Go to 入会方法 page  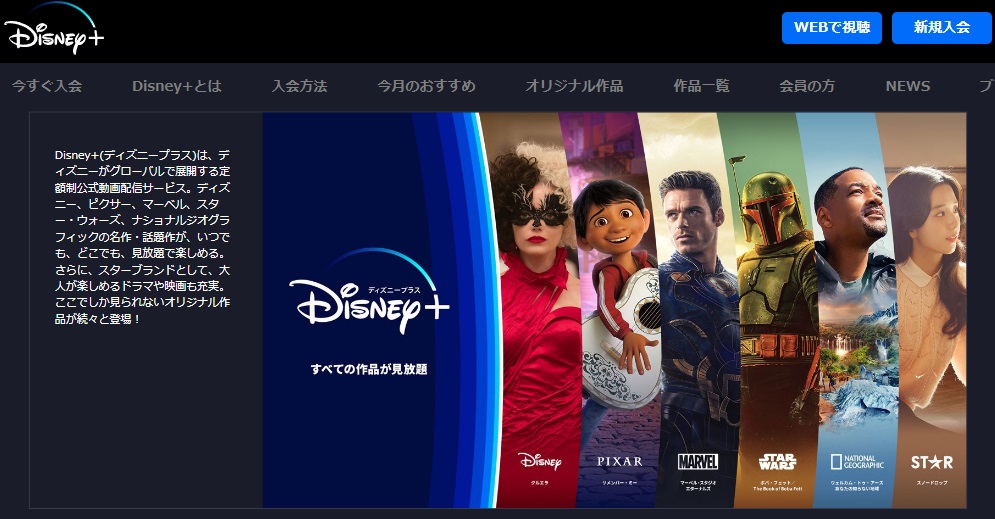pyautogui.click(x=299, y=86)
